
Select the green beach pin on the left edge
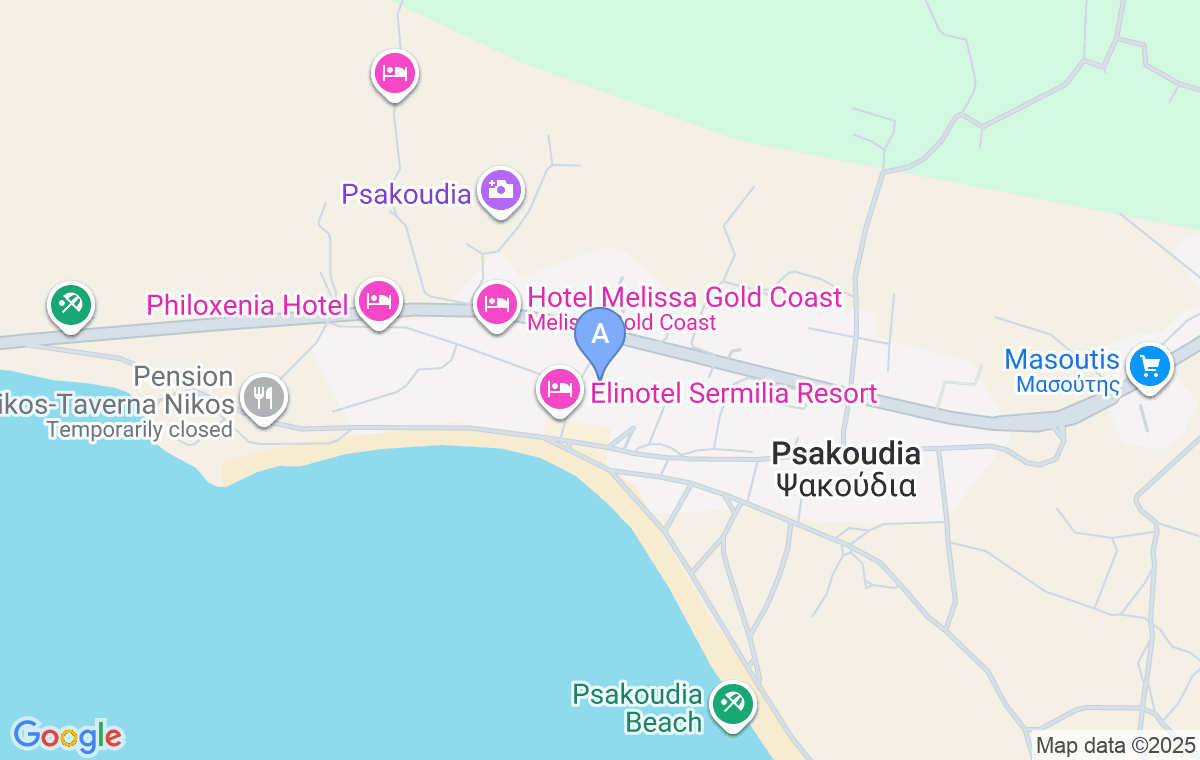(70, 304)
